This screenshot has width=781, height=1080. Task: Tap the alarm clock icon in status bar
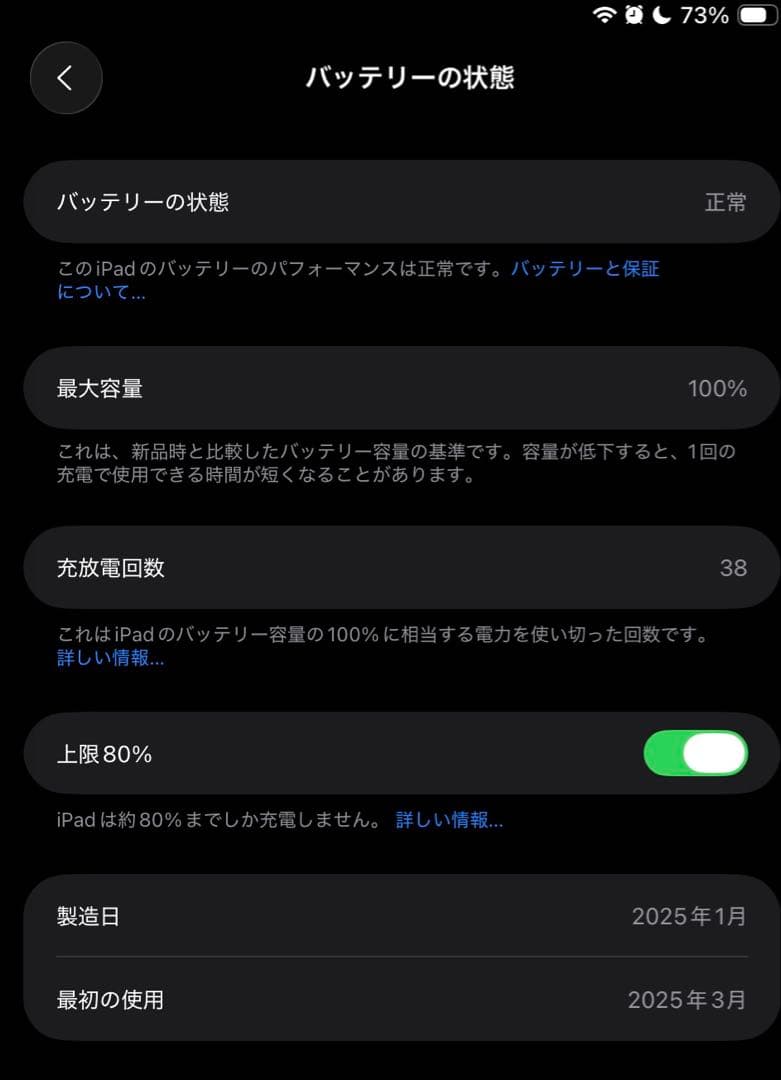point(633,16)
